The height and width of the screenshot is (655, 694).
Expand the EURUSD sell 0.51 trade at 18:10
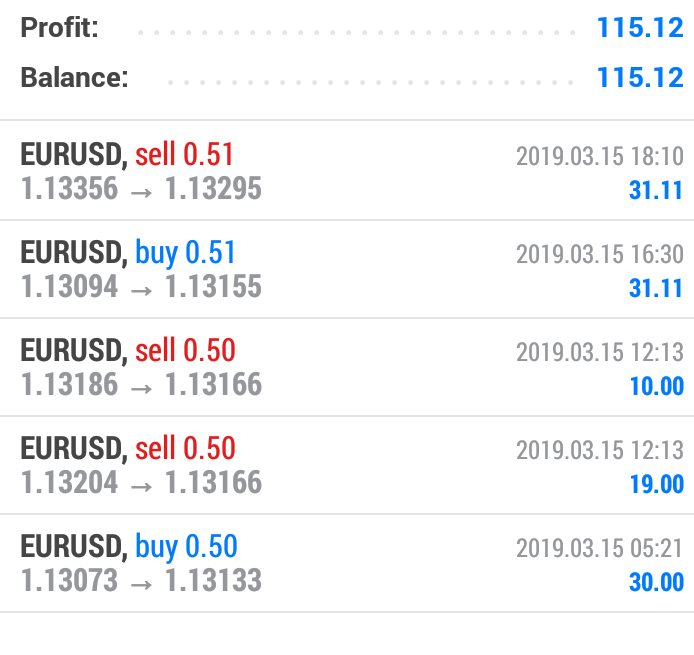tap(346, 171)
